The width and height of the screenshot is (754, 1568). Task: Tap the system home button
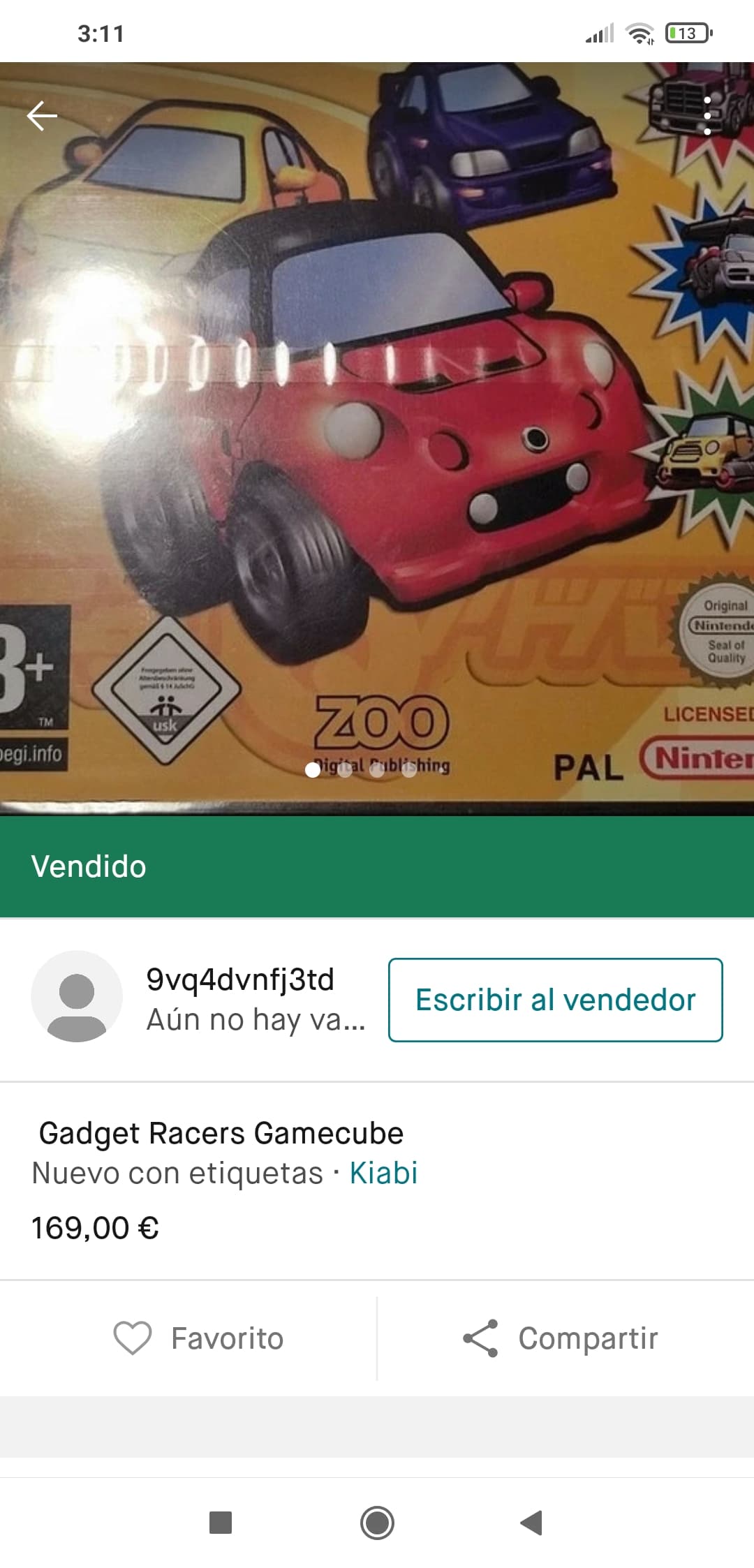(x=377, y=1522)
